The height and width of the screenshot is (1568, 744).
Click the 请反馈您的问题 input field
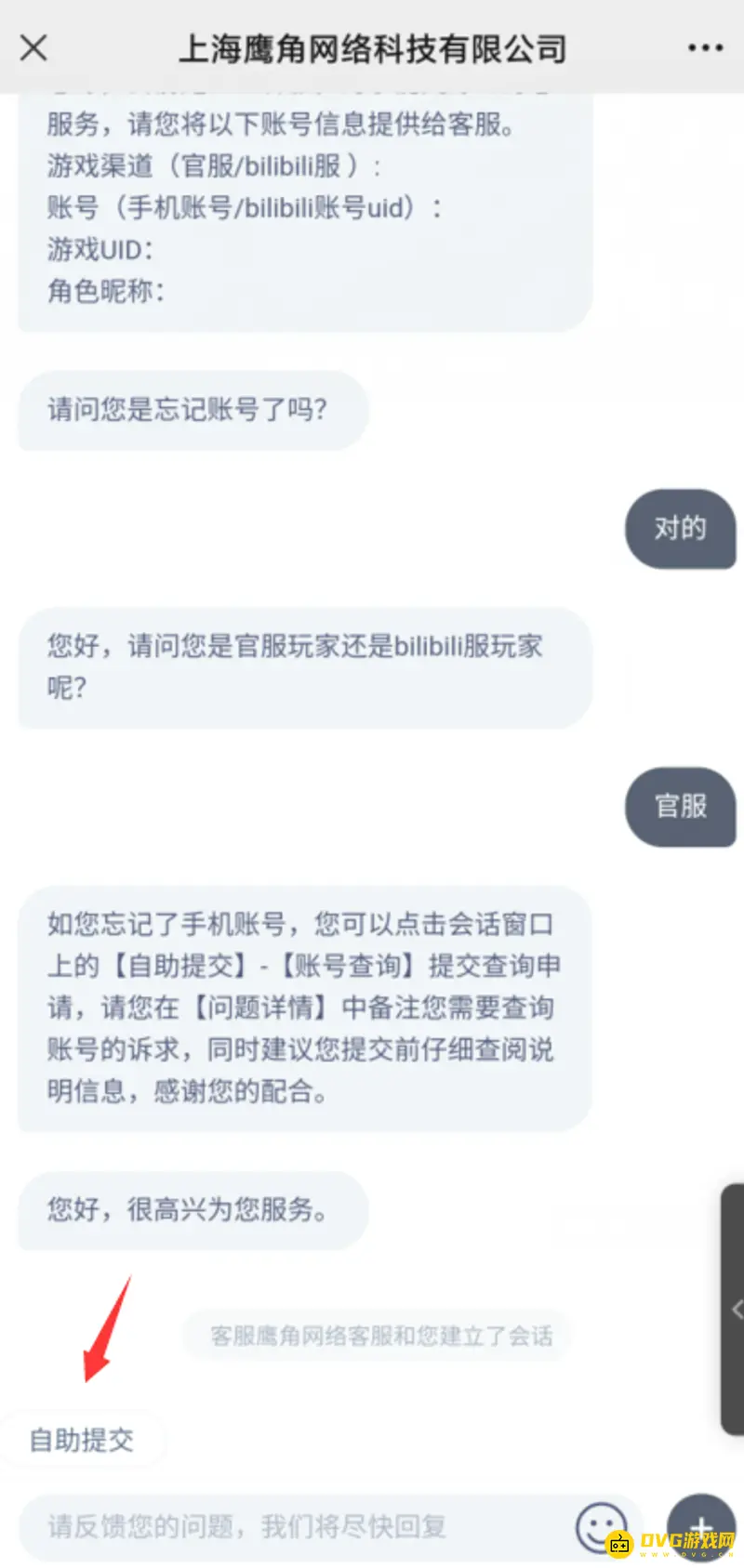tap(279, 1526)
